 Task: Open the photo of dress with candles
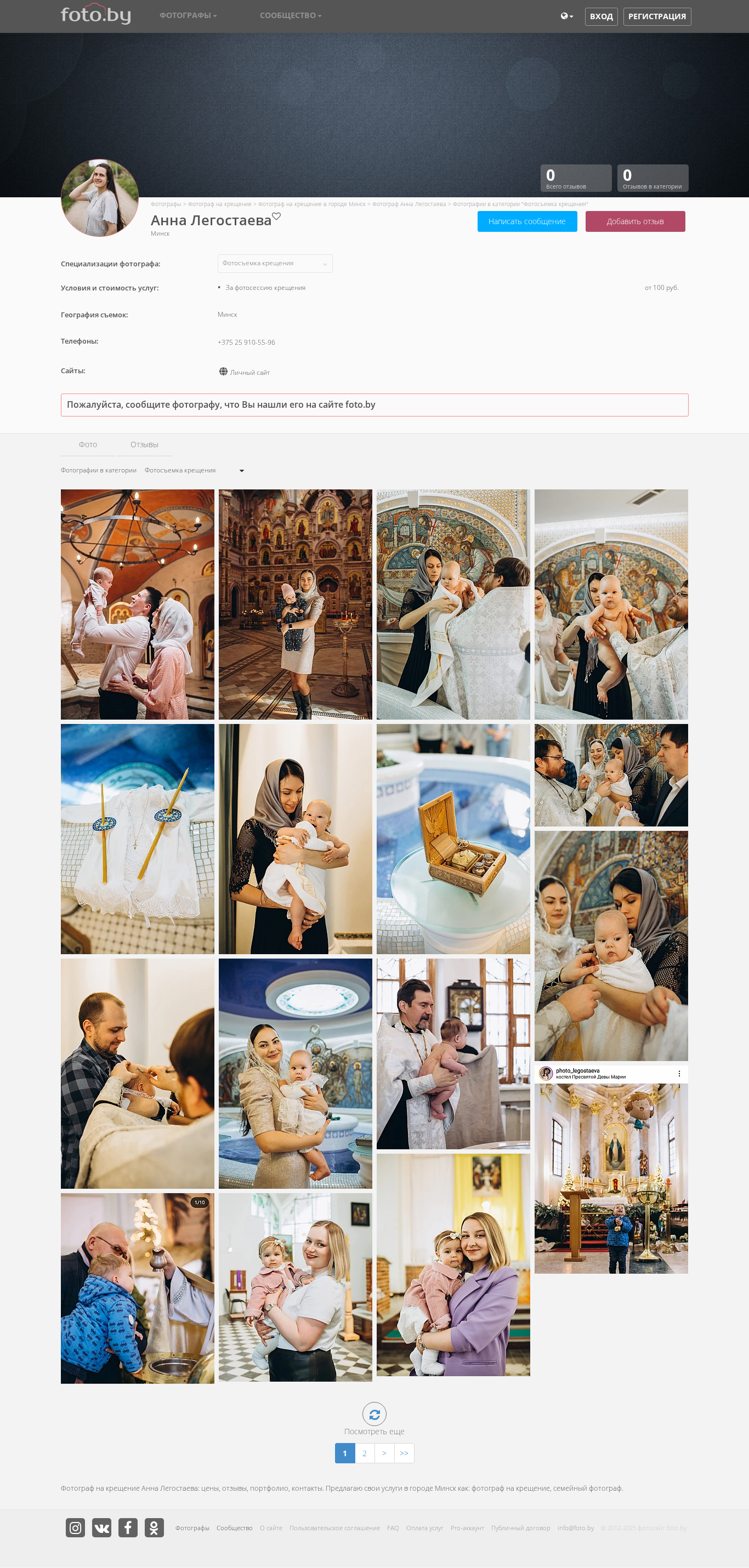click(x=138, y=839)
